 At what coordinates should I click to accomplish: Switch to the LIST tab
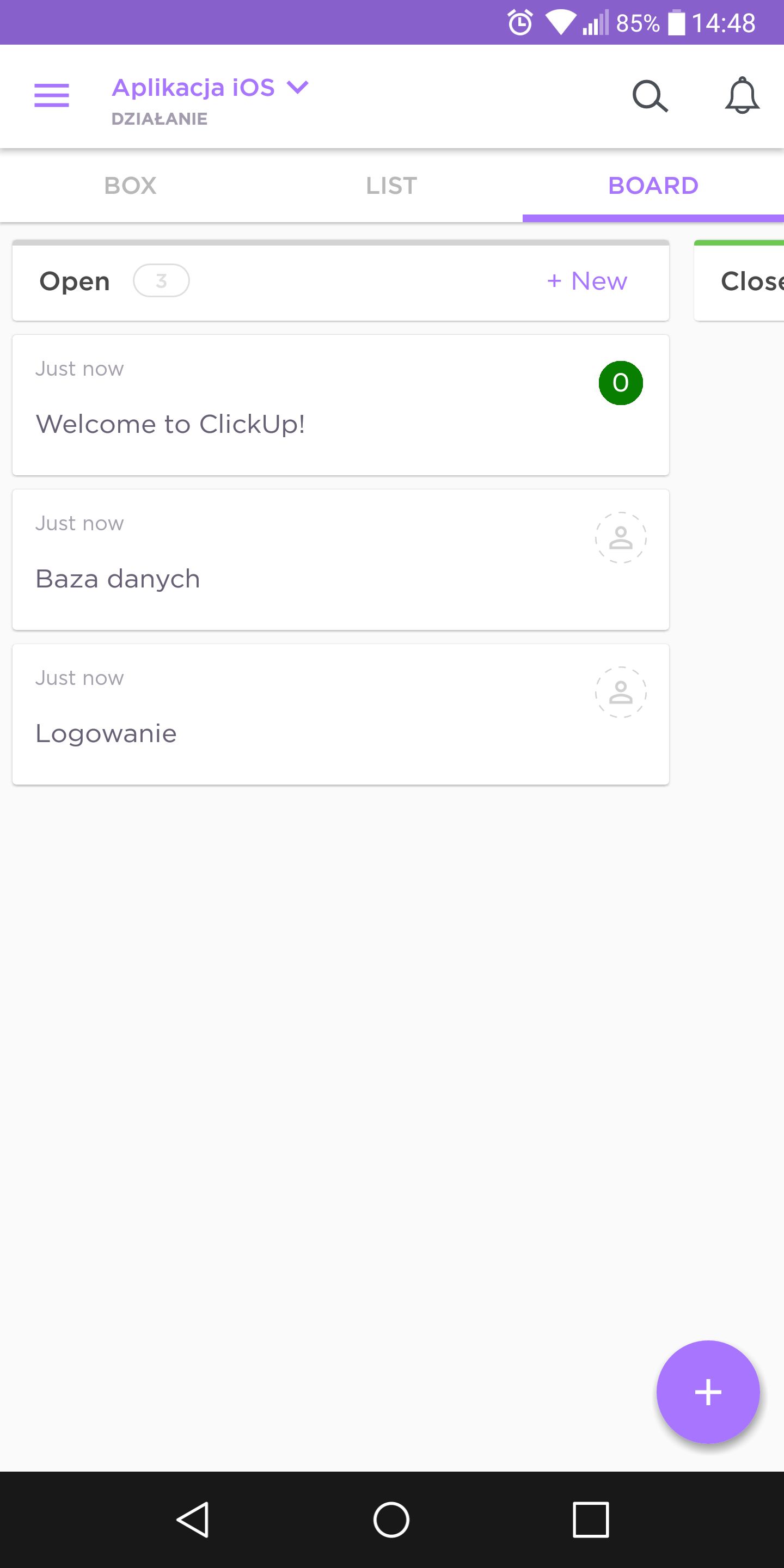point(391,186)
